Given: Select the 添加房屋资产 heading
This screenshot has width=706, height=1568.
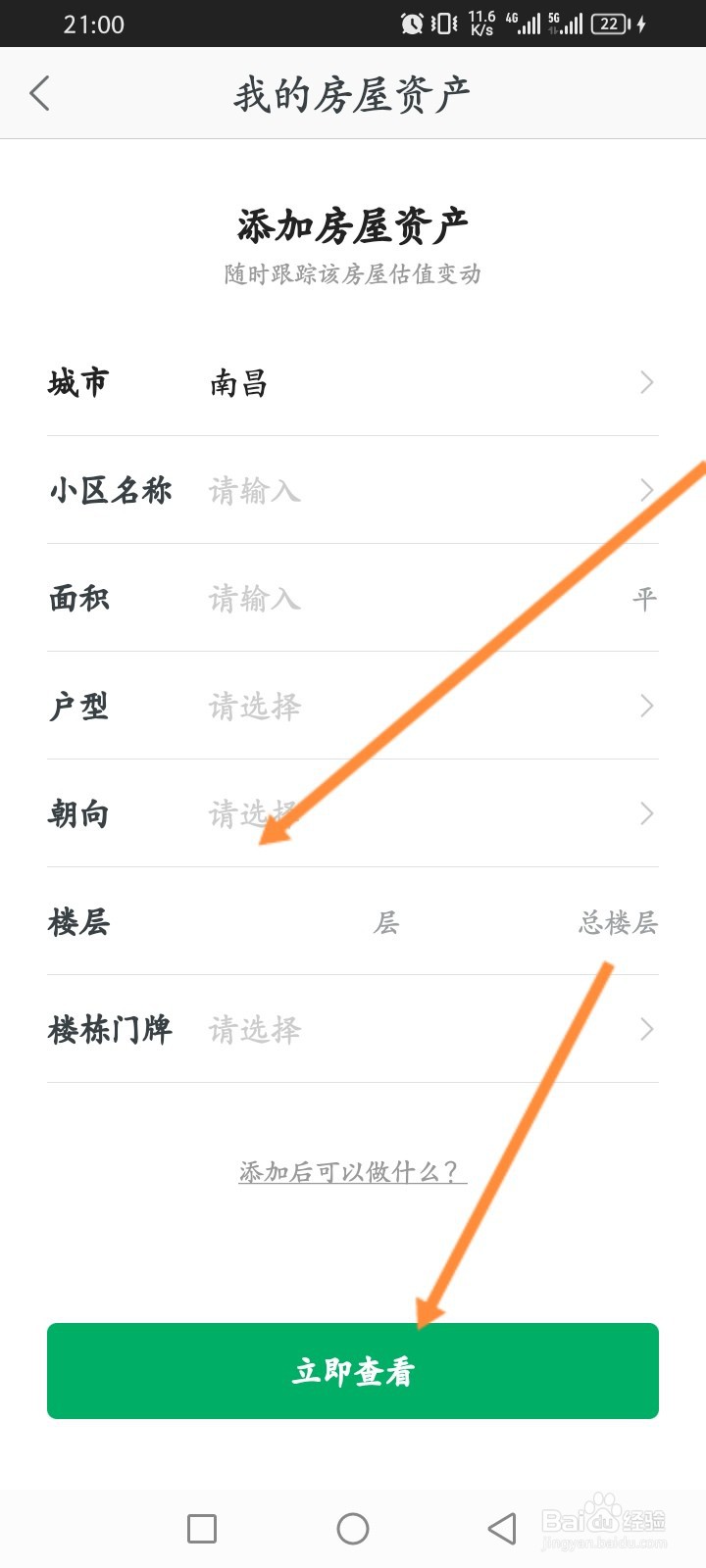Looking at the screenshot, I should point(353,221).
